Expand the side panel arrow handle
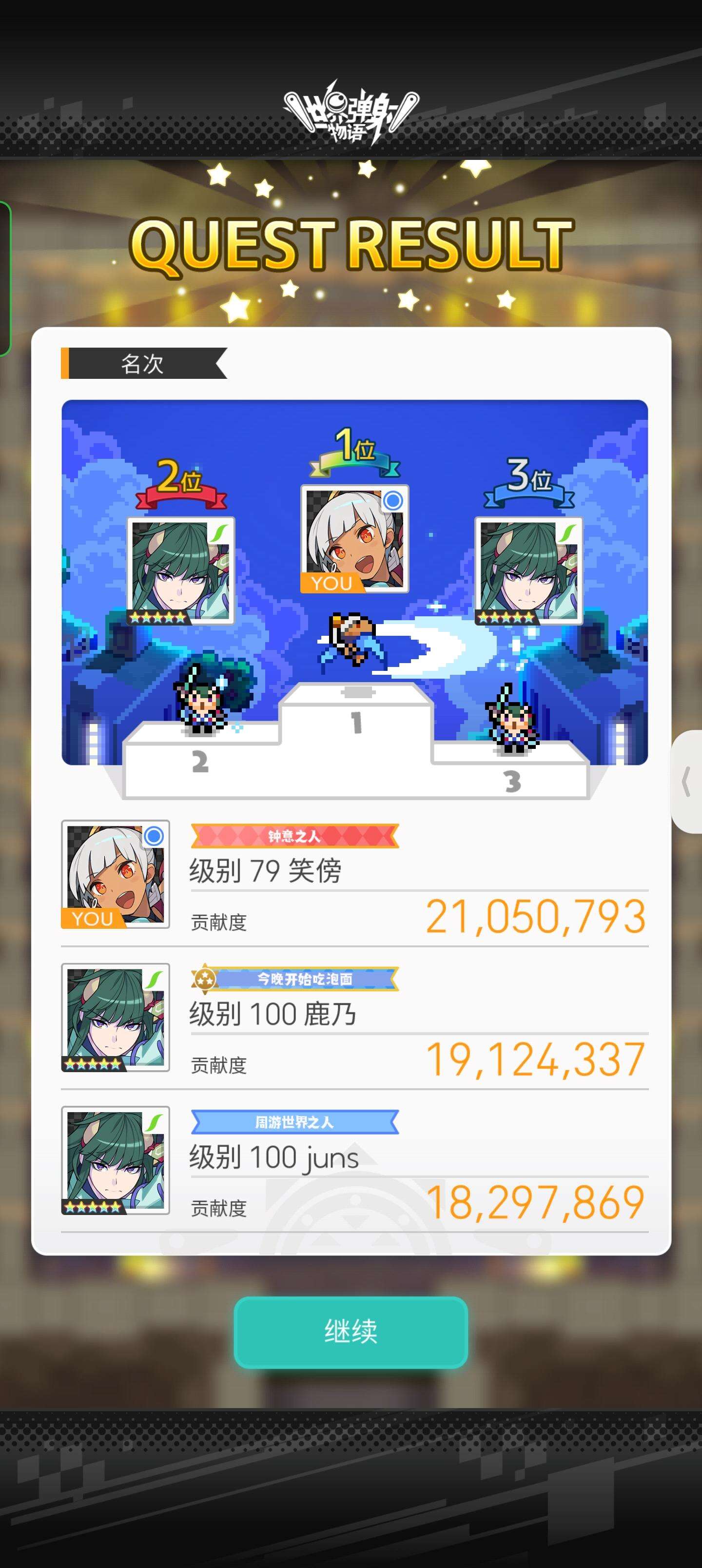Image resolution: width=702 pixels, height=1568 pixels. click(687, 782)
